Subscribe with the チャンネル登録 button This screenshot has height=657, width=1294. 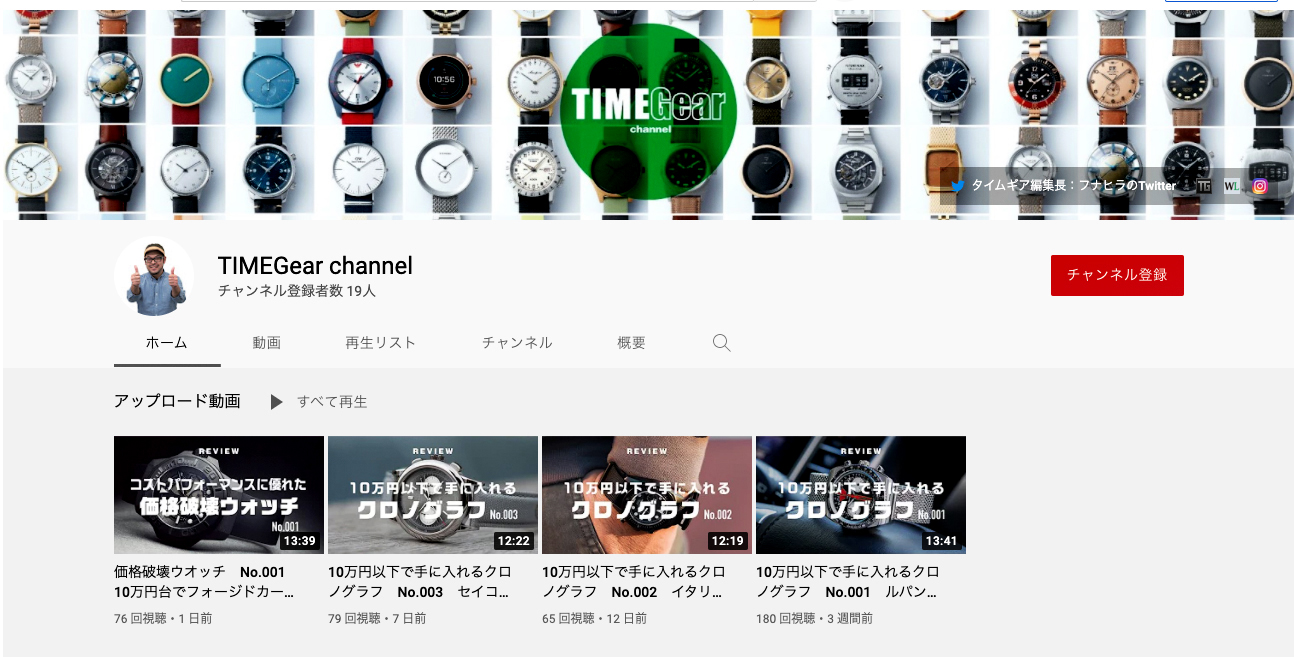click(1116, 275)
